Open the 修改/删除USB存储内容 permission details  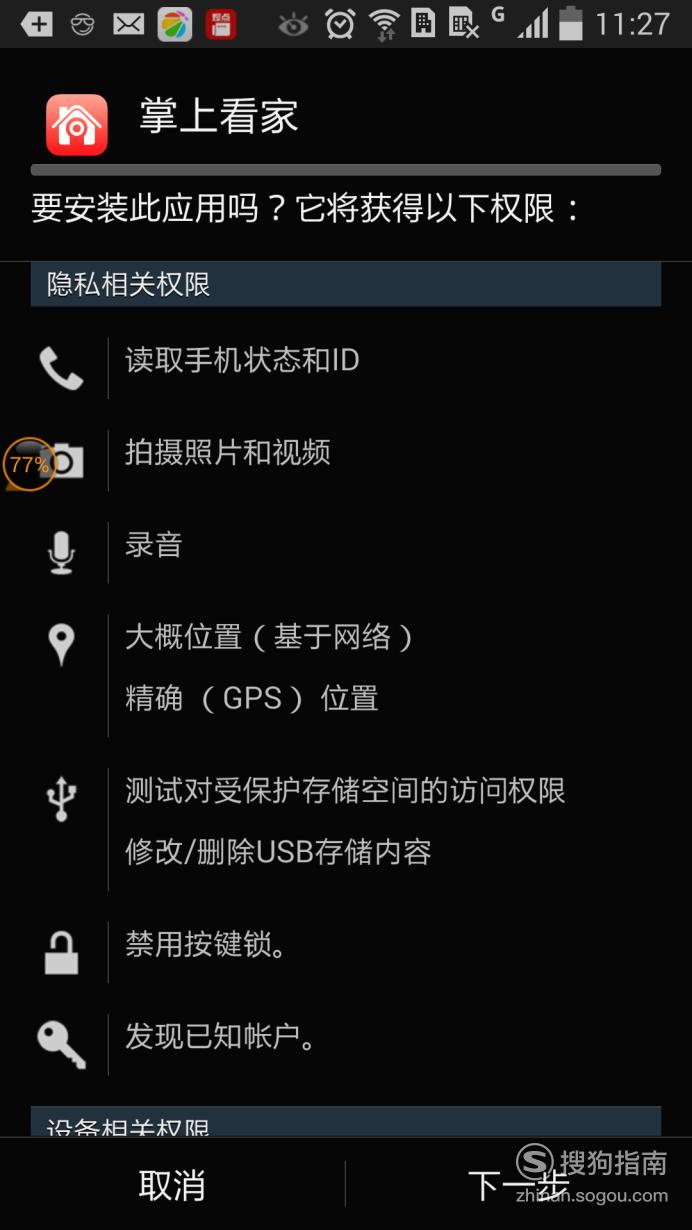coord(278,852)
